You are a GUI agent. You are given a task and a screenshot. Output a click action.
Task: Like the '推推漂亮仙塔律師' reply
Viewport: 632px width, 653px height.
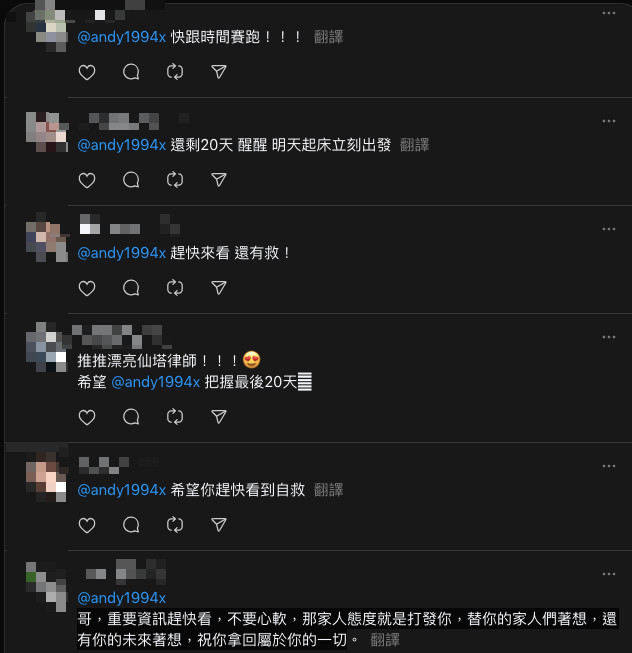[x=87, y=416]
